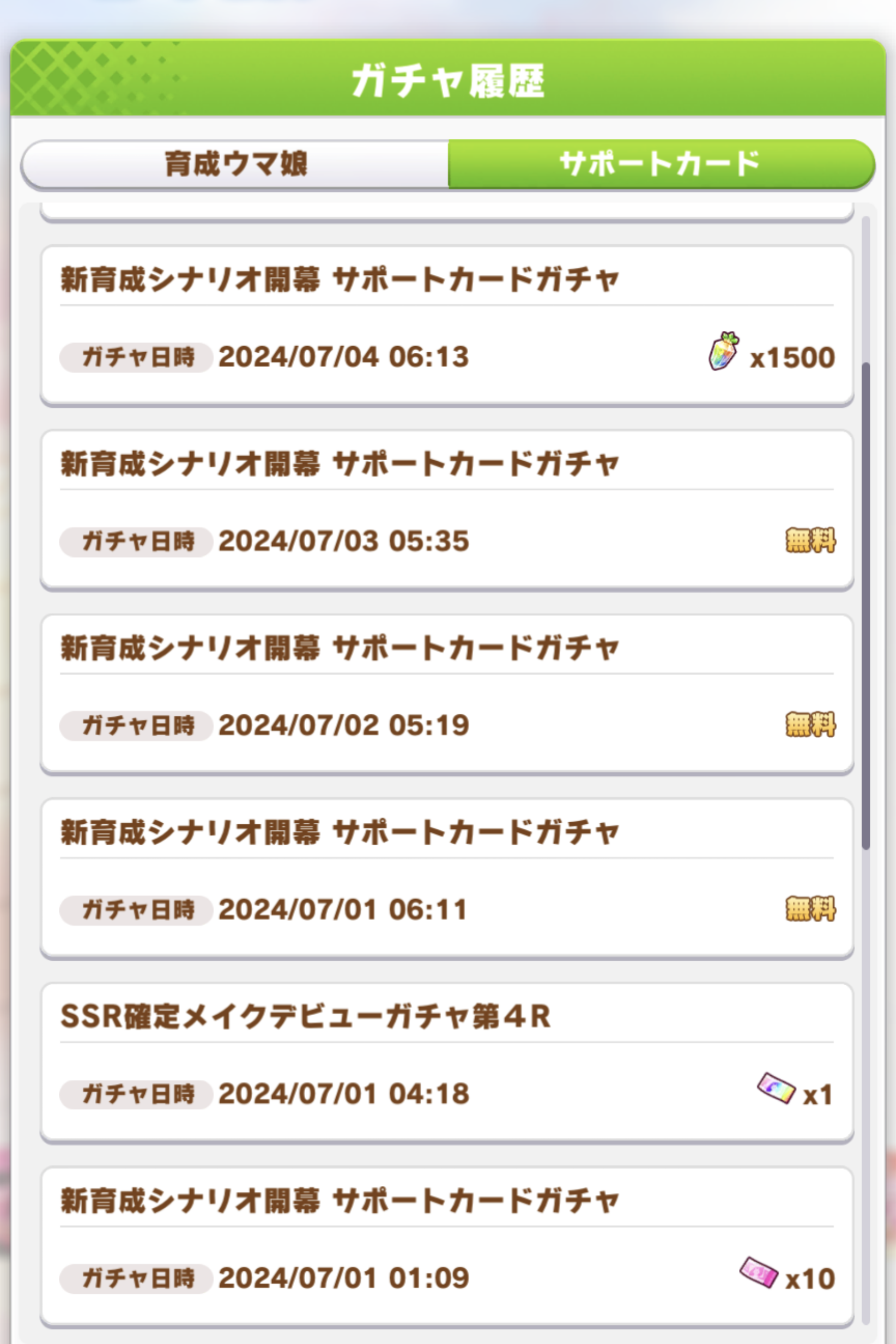Open the gacha entry from 2024/07/04 06:13
Viewport: 896px width, 1344px height.
point(447,326)
